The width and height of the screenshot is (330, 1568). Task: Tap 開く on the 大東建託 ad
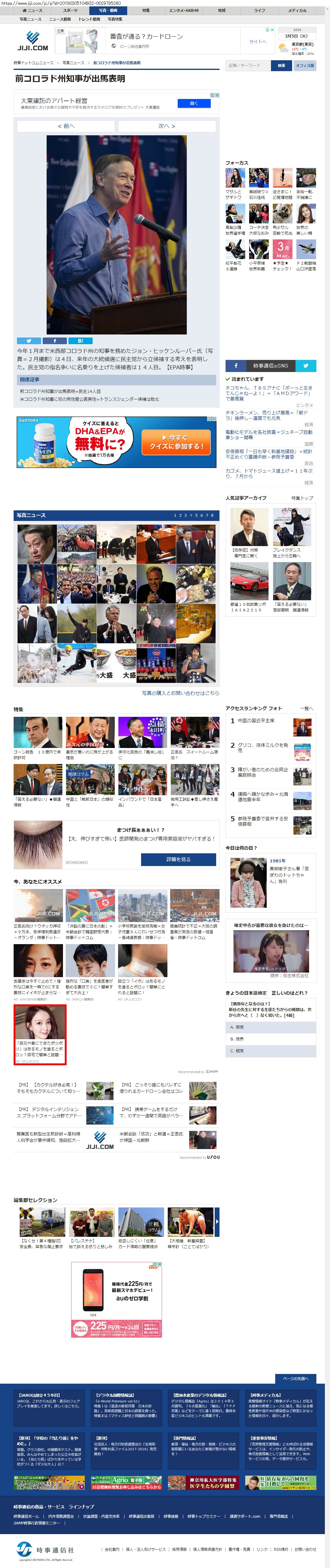(194, 104)
